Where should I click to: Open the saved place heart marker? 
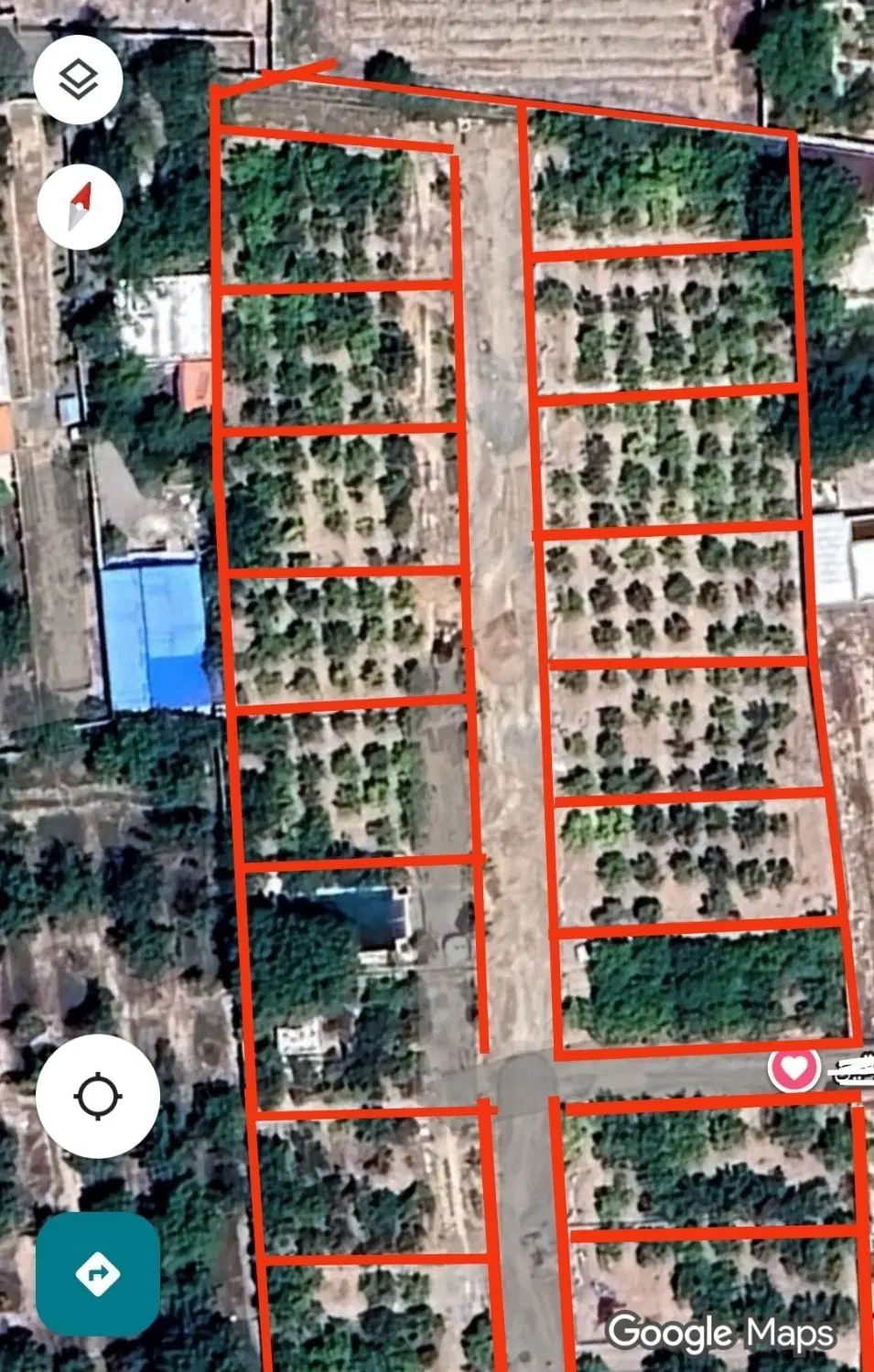point(793,1067)
